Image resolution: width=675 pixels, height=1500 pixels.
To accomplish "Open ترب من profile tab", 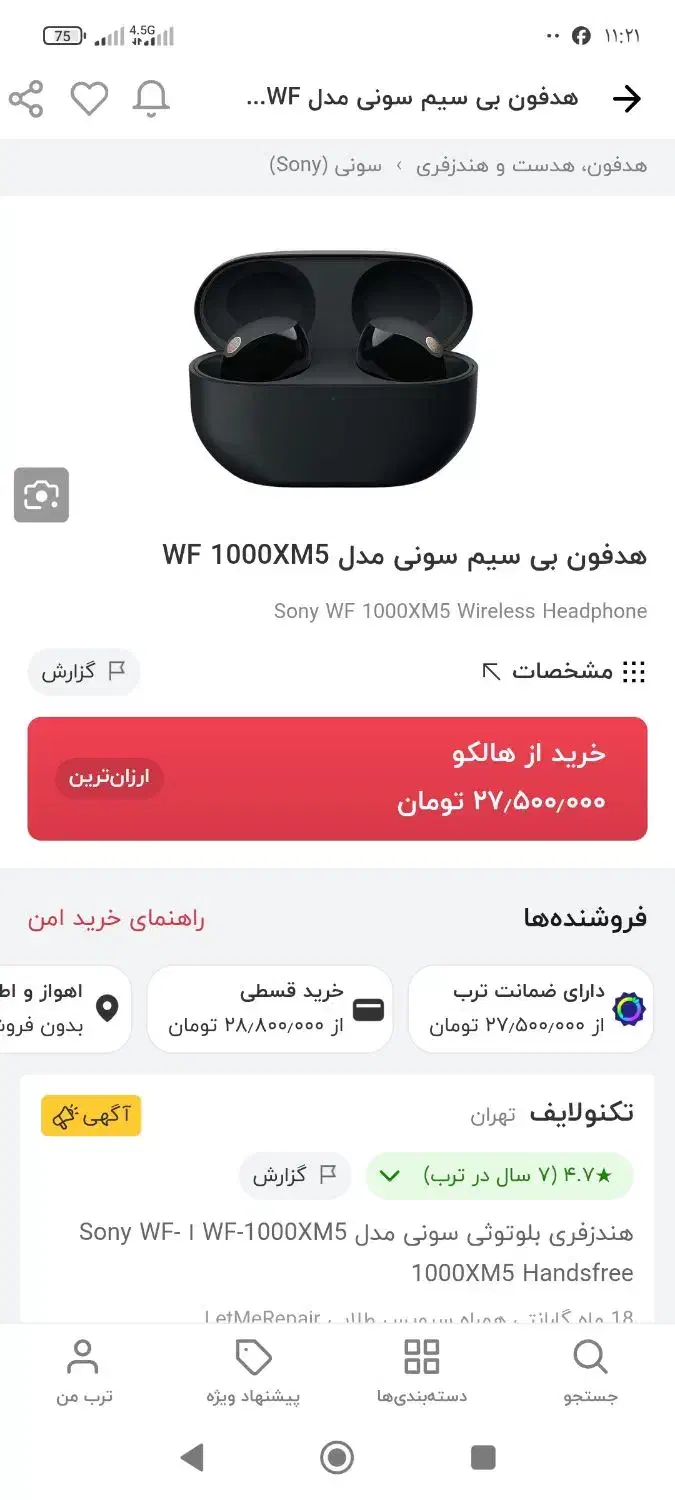I will [83, 1372].
